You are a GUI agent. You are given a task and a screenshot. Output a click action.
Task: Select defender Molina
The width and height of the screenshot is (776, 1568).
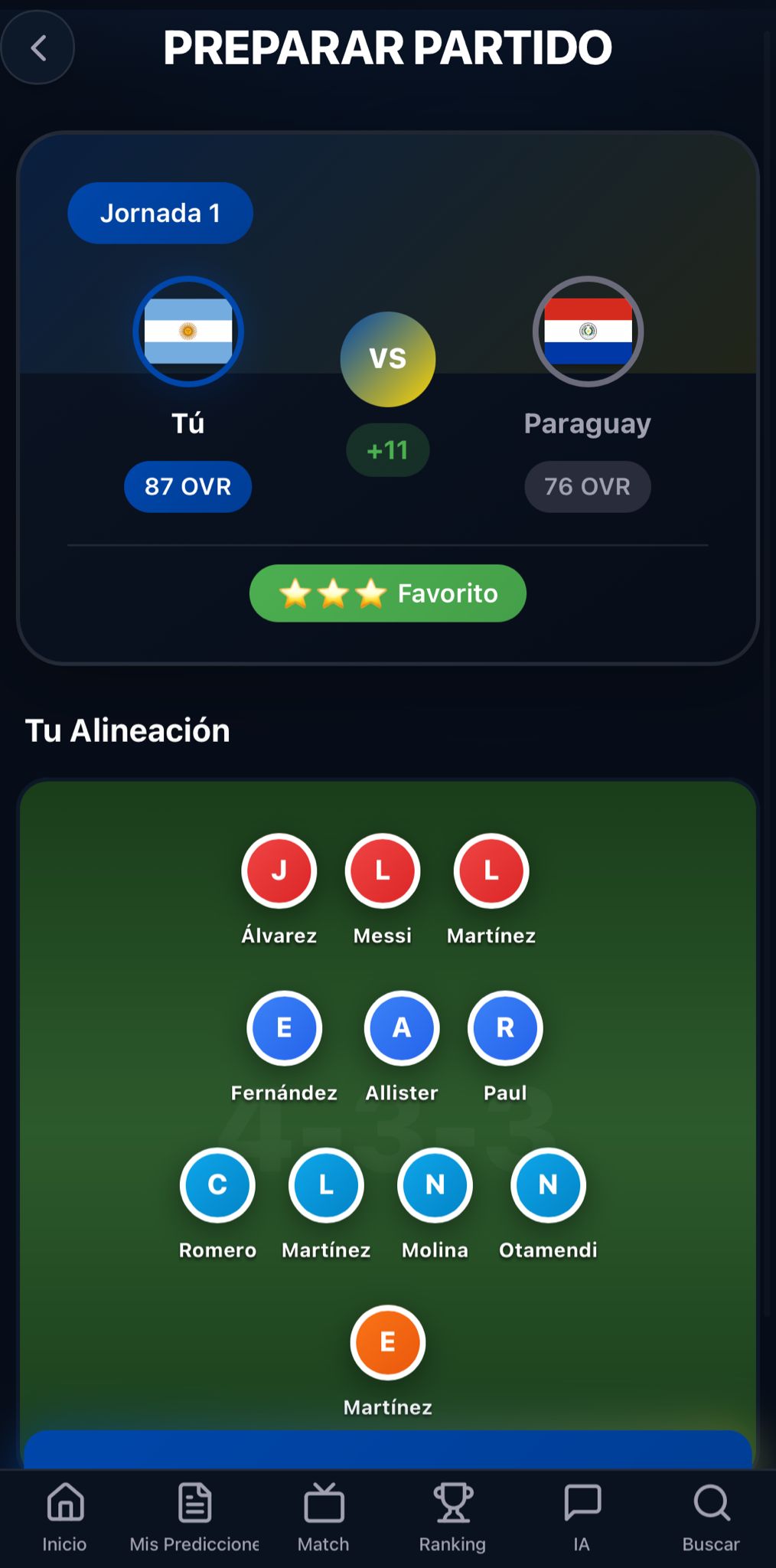point(435,1185)
